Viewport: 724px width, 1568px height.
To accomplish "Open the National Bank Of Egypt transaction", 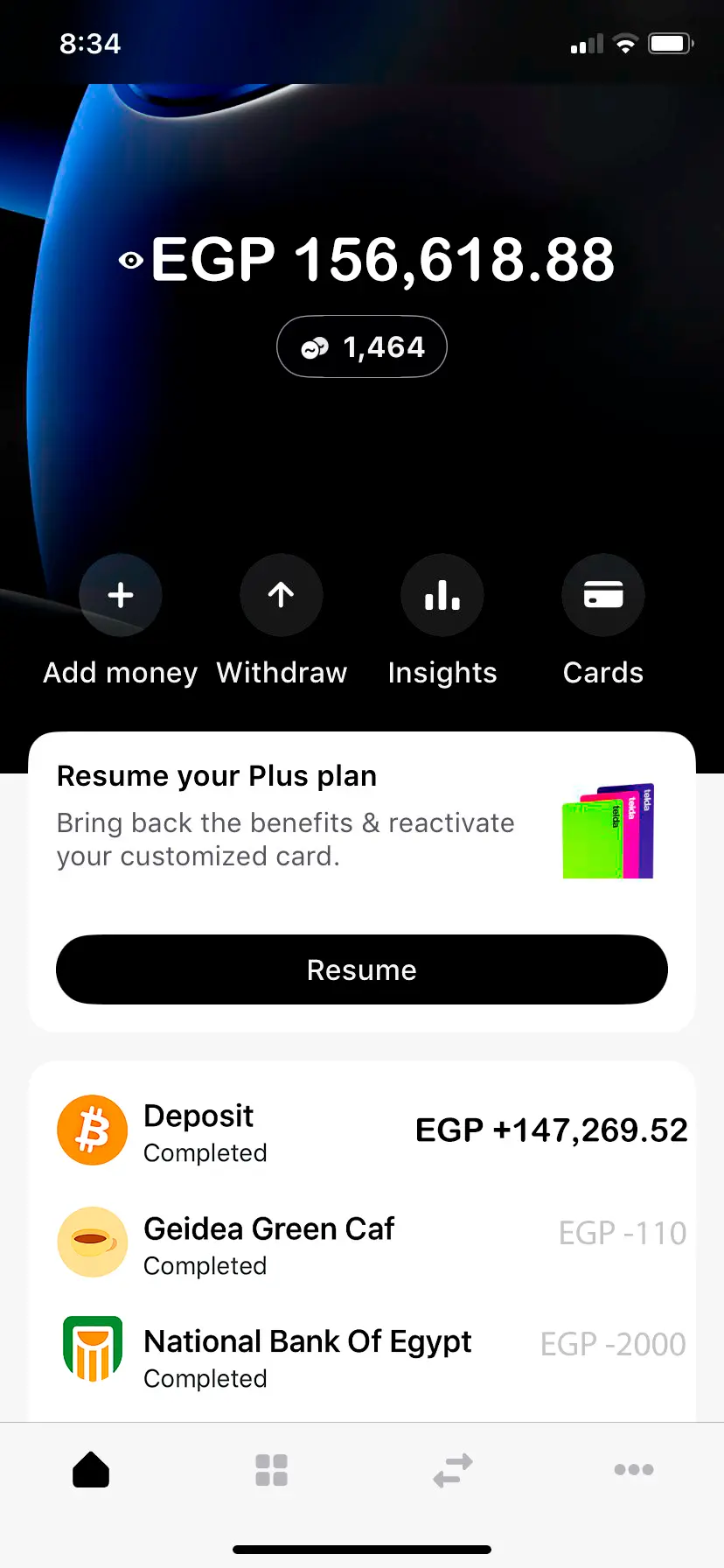I will tap(362, 1355).
